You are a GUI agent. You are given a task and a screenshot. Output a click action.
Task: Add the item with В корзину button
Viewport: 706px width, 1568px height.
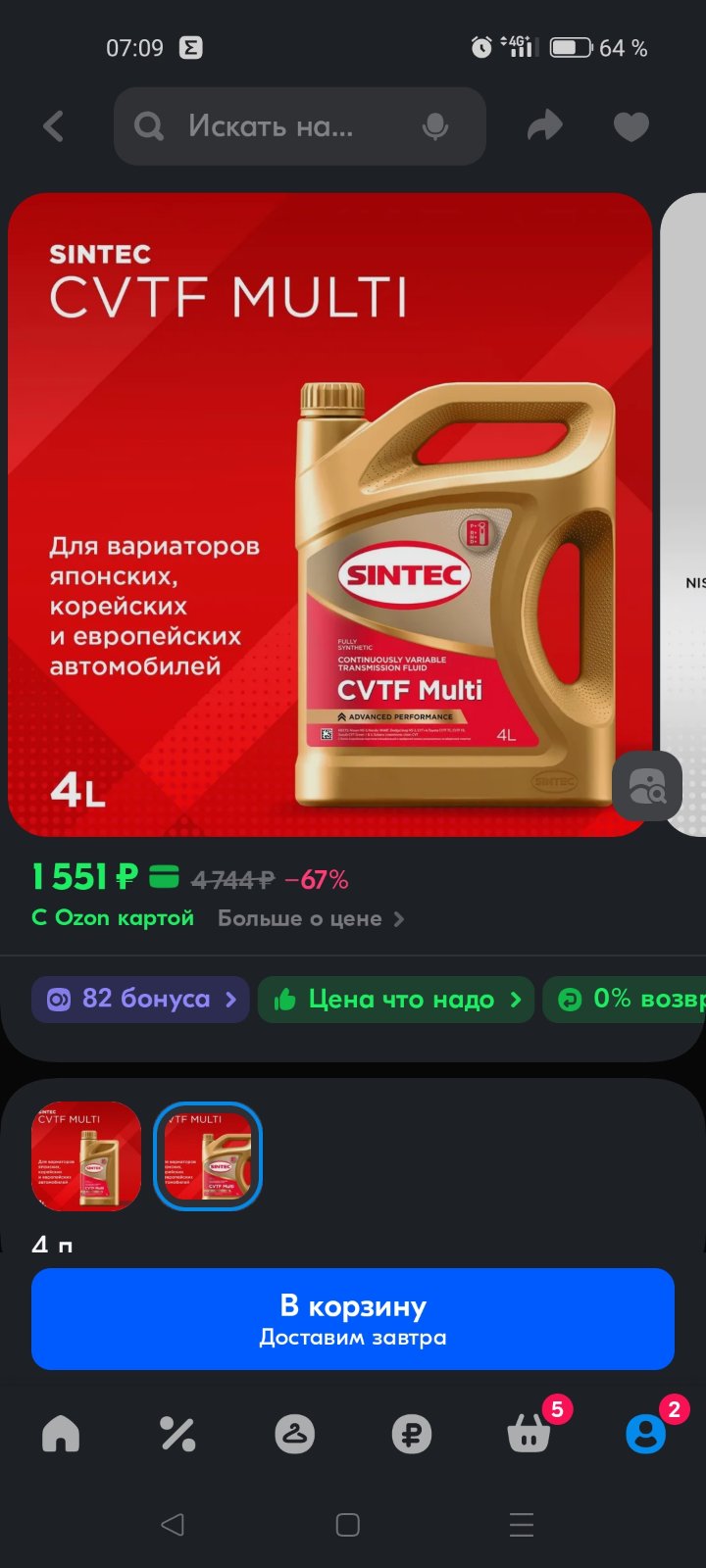point(353,1319)
